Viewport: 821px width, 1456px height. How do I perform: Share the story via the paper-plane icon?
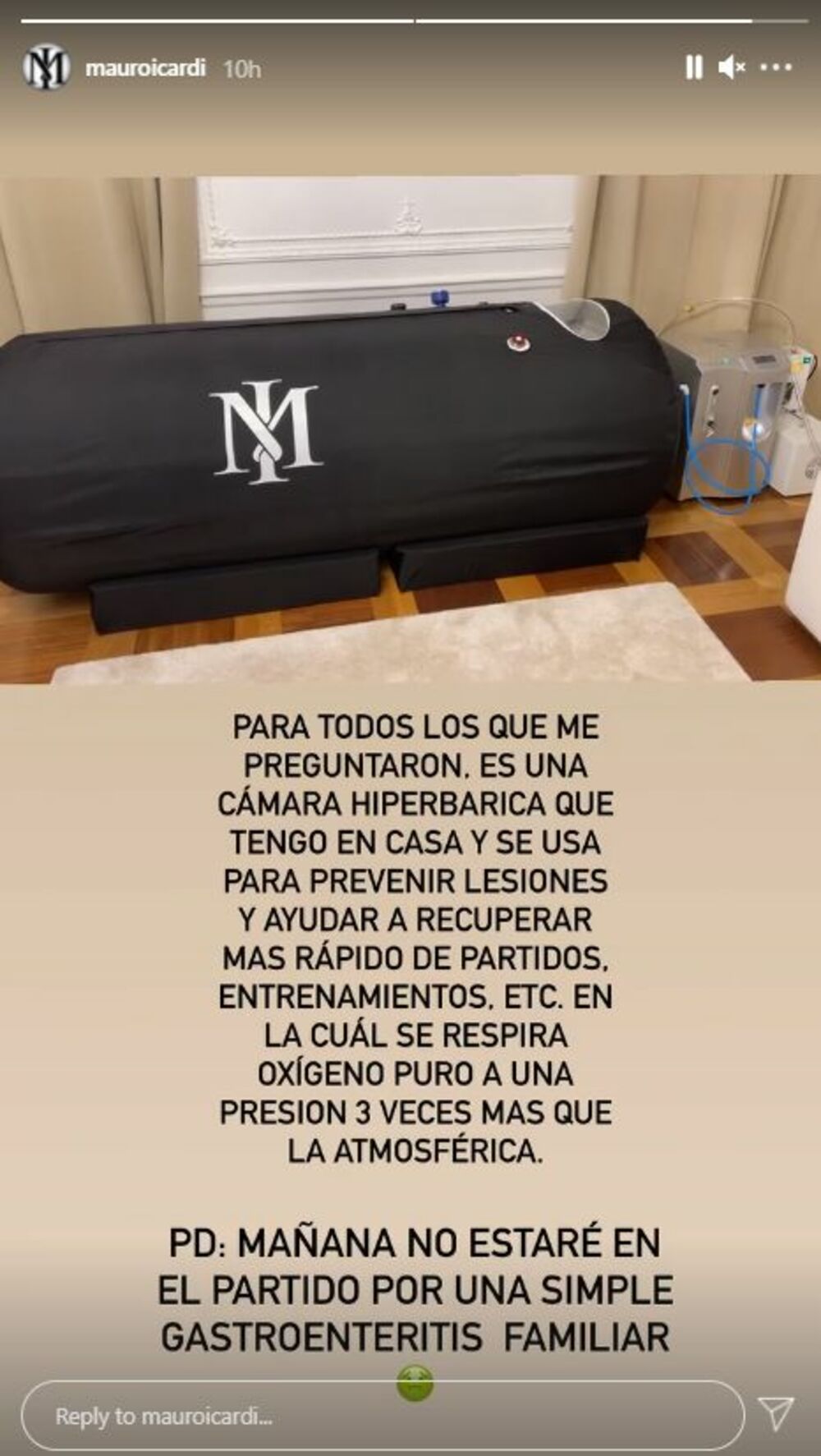tap(776, 1412)
